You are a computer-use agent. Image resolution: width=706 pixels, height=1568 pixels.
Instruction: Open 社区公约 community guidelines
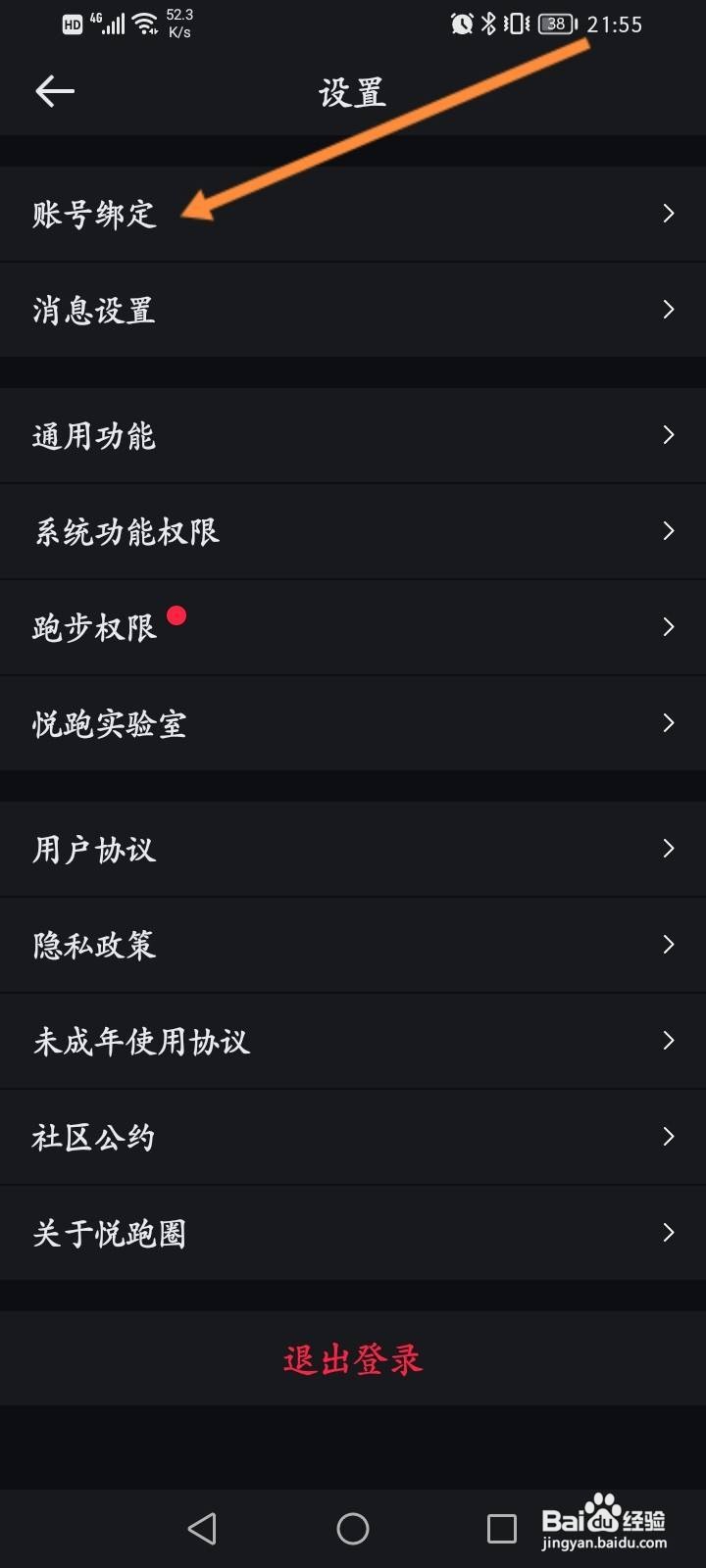pyautogui.click(x=353, y=1137)
